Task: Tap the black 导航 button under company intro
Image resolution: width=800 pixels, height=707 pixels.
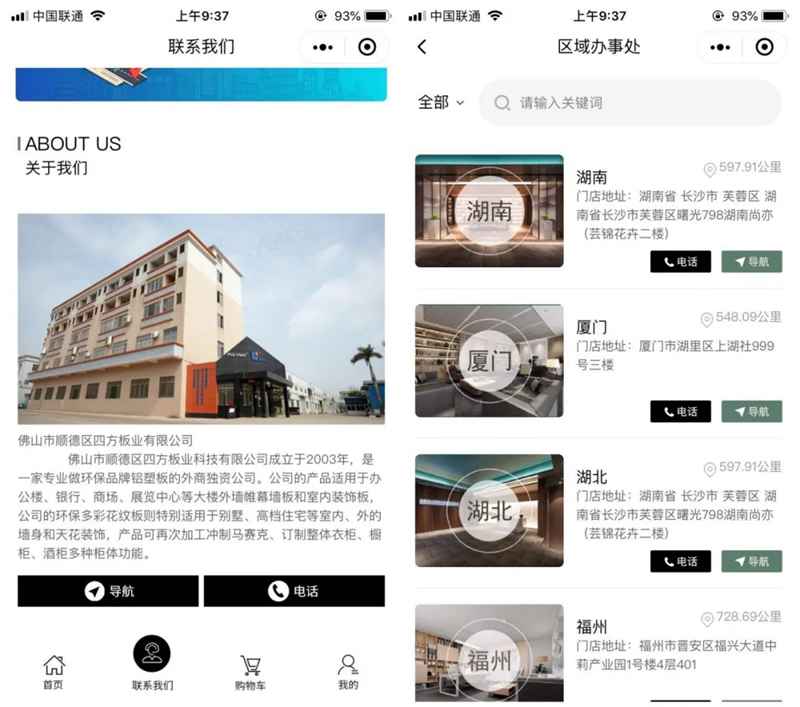Action: pyautogui.click(x=108, y=591)
